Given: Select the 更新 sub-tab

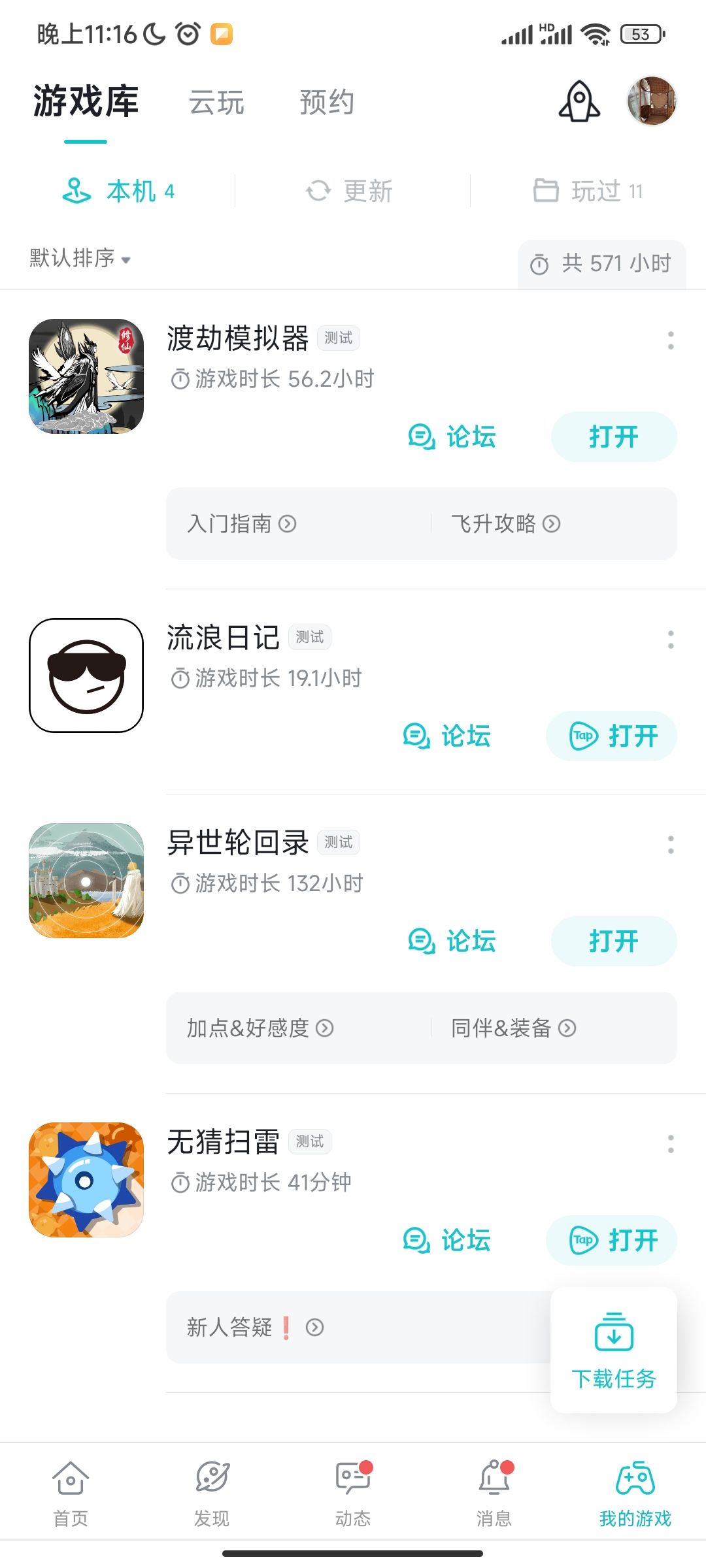Looking at the screenshot, I should 350,191.
